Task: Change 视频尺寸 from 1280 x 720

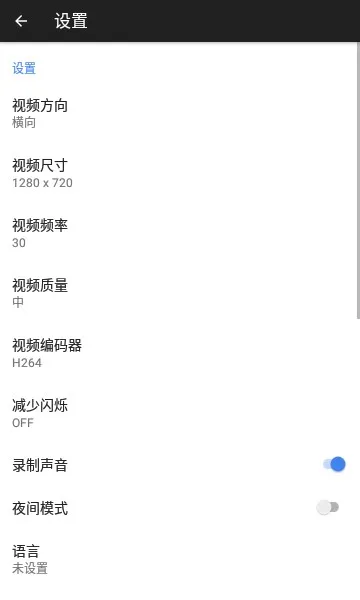Action: [x=179, y=173]
